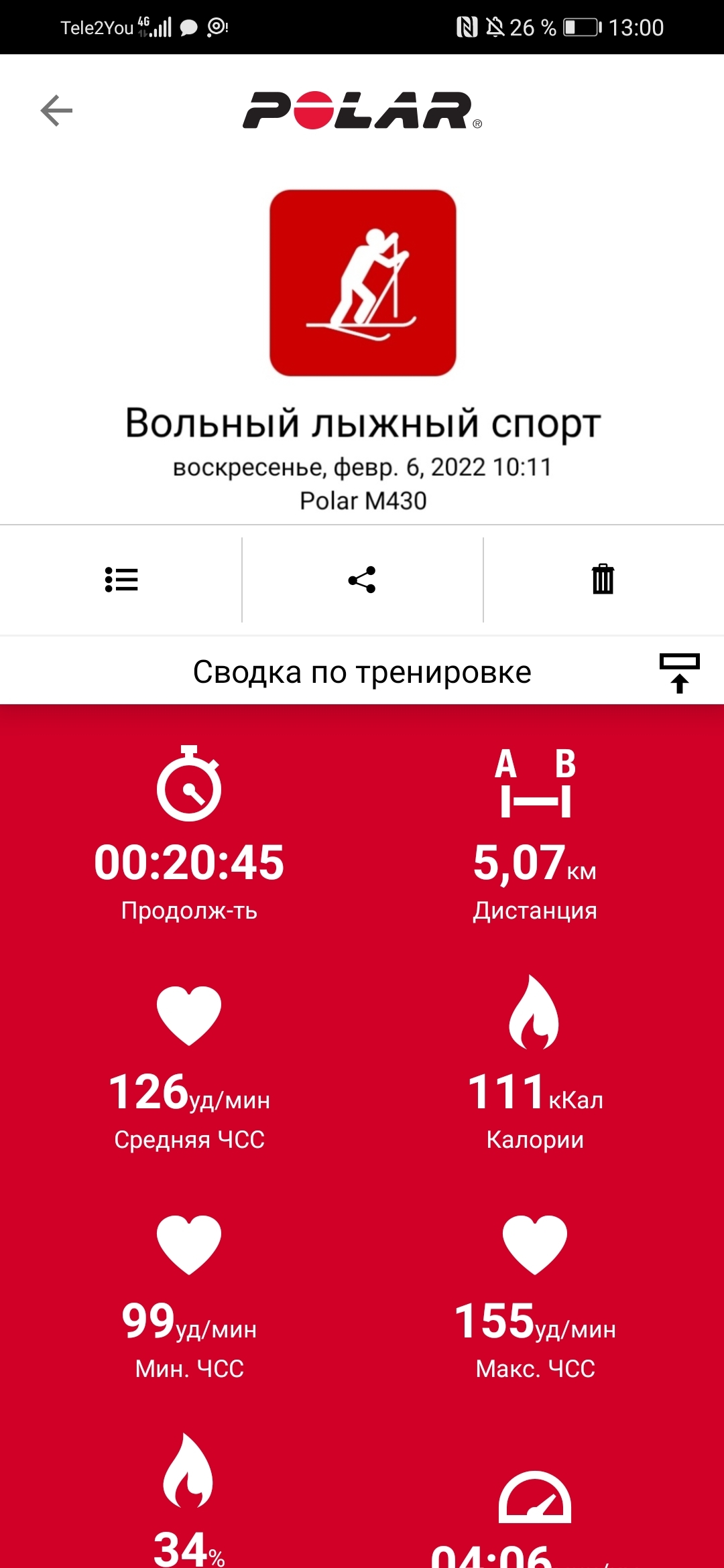This screenshot has width=724, height=1568.
Task: Delete this training session
Action: click(603, 580)
